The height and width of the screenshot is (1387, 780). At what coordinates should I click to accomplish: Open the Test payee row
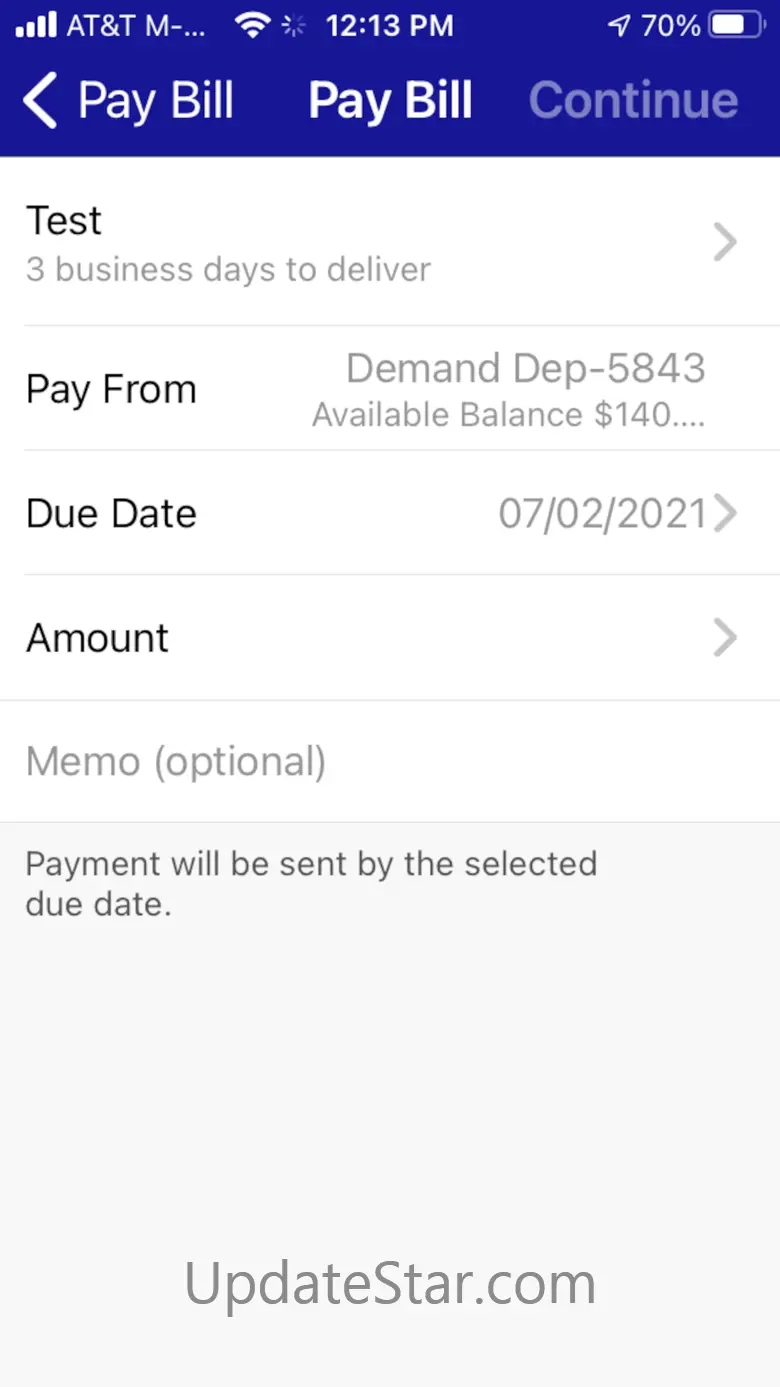point(390,243)
